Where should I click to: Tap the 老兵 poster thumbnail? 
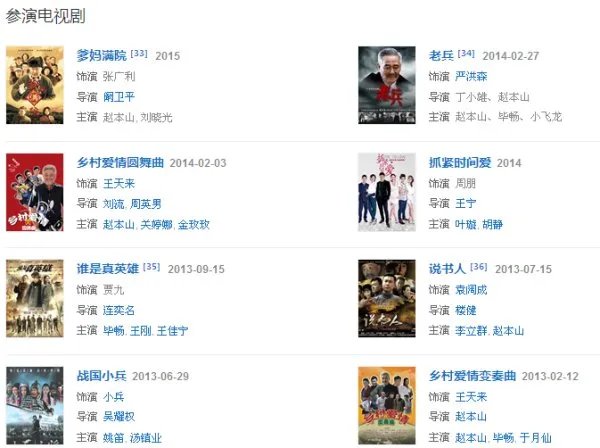[x=387, y=84]
